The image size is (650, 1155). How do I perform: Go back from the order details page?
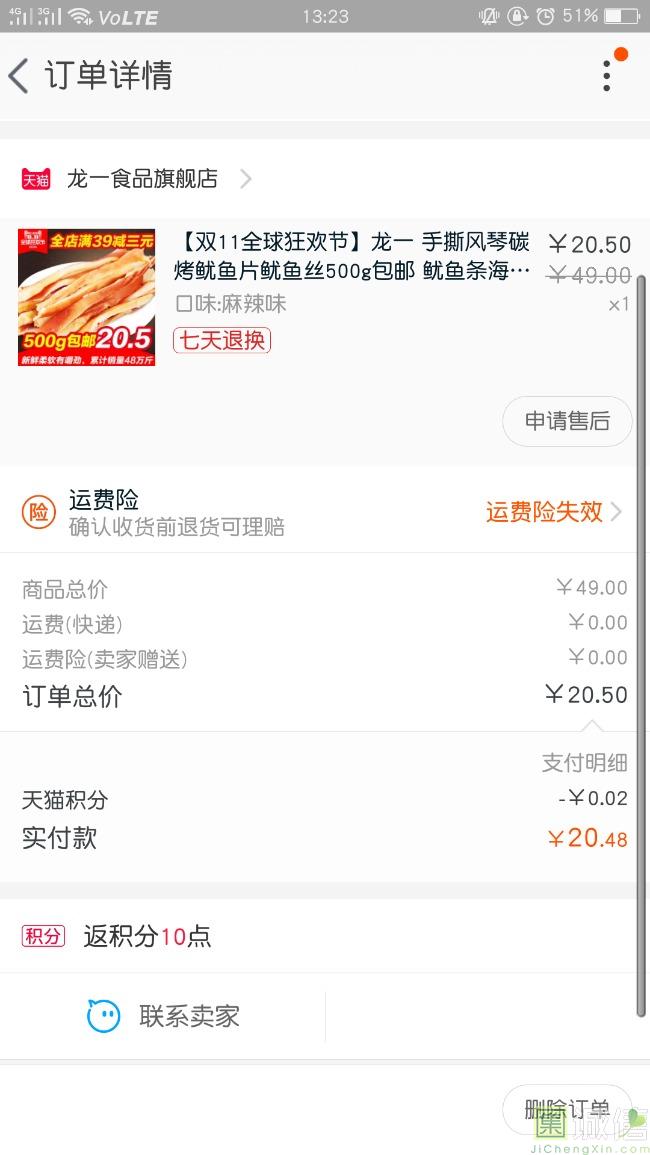point(20,76)
